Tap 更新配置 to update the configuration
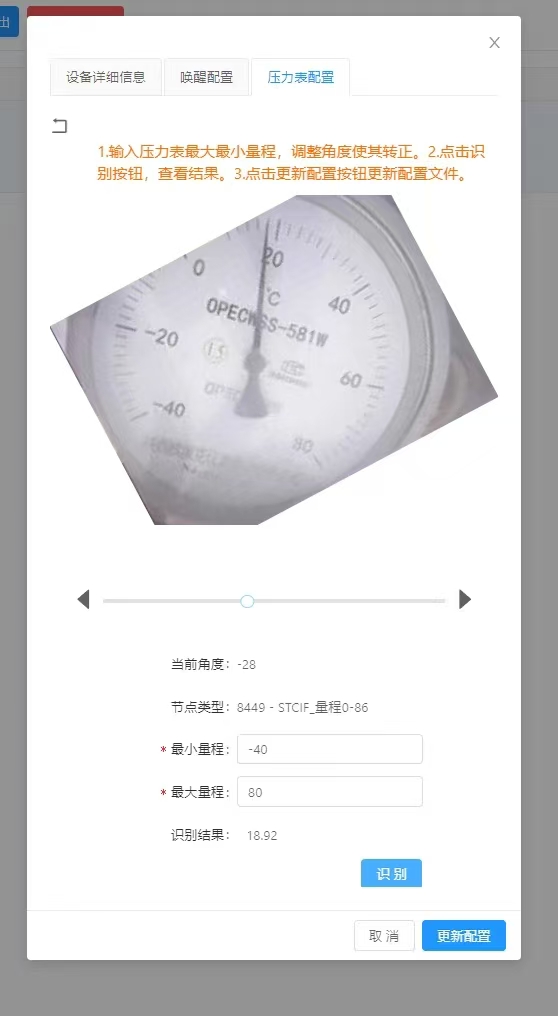The height and width of the screenshot is (1016, 558). tap(464, 936)
